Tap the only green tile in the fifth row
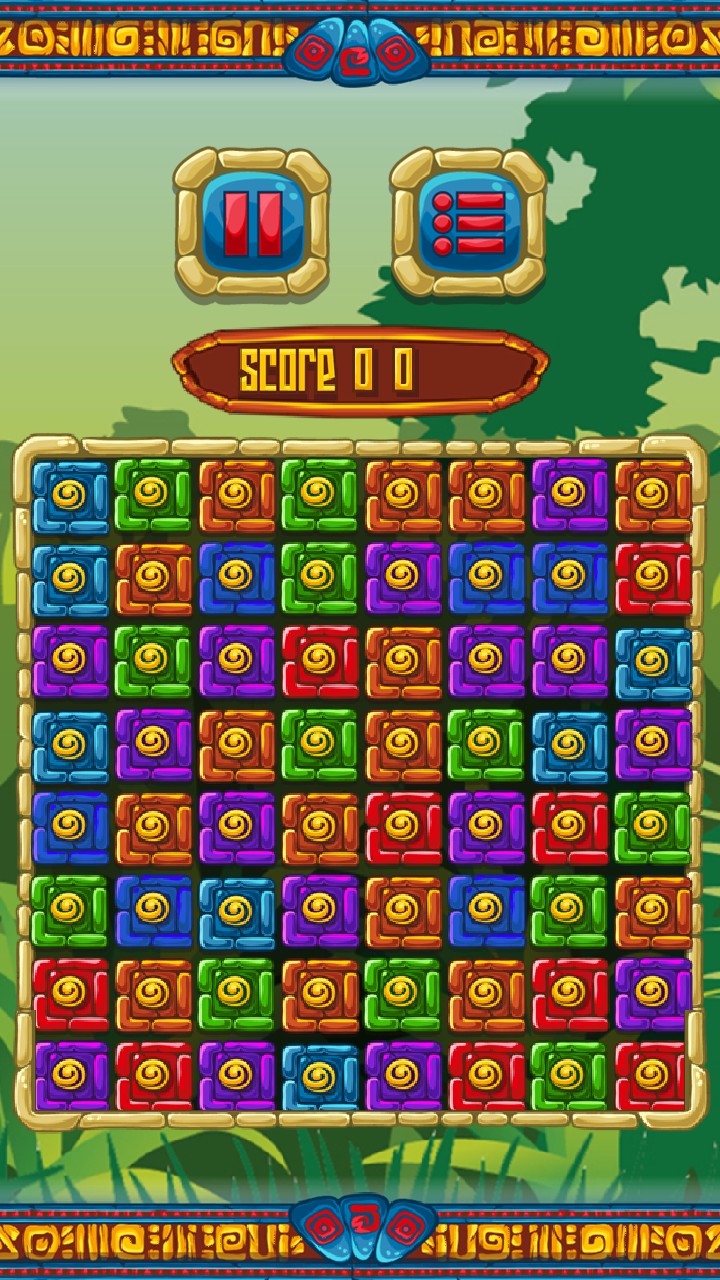The width and height of the screenshot is (720, 1280). (652, 828)
